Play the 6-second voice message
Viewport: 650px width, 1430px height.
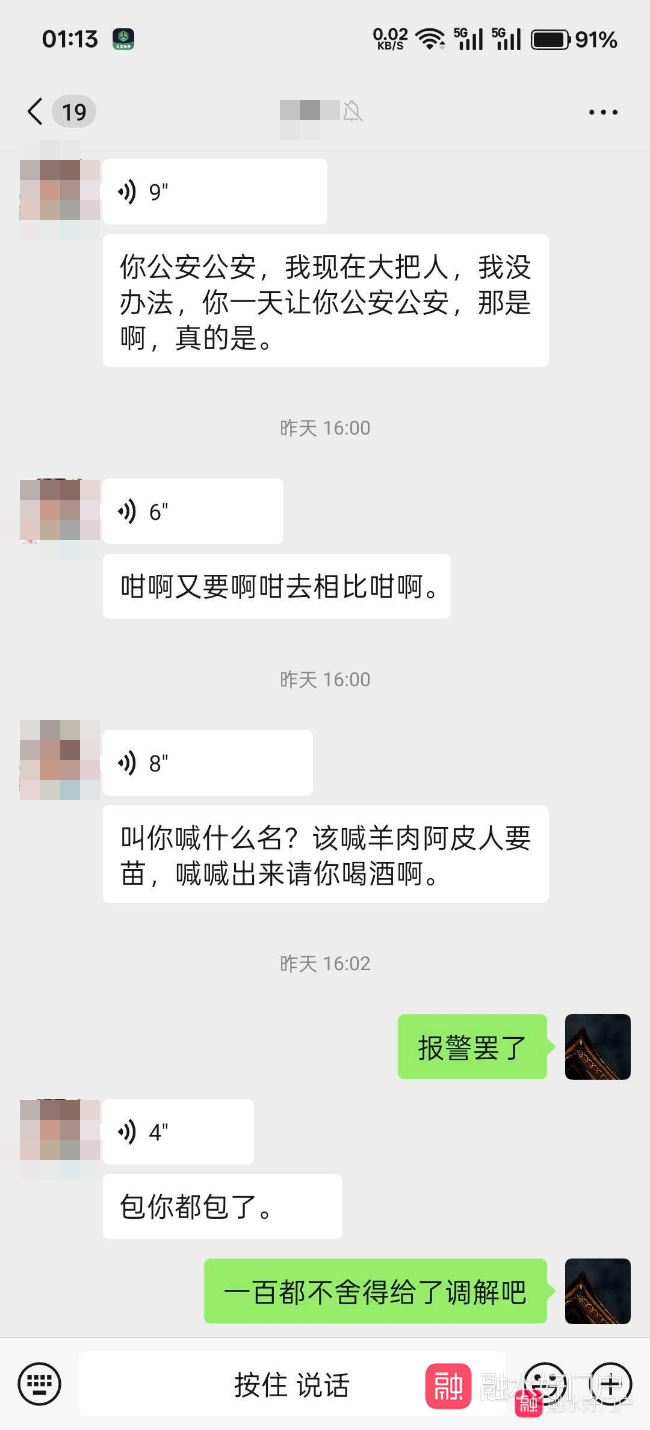(192, 512)
